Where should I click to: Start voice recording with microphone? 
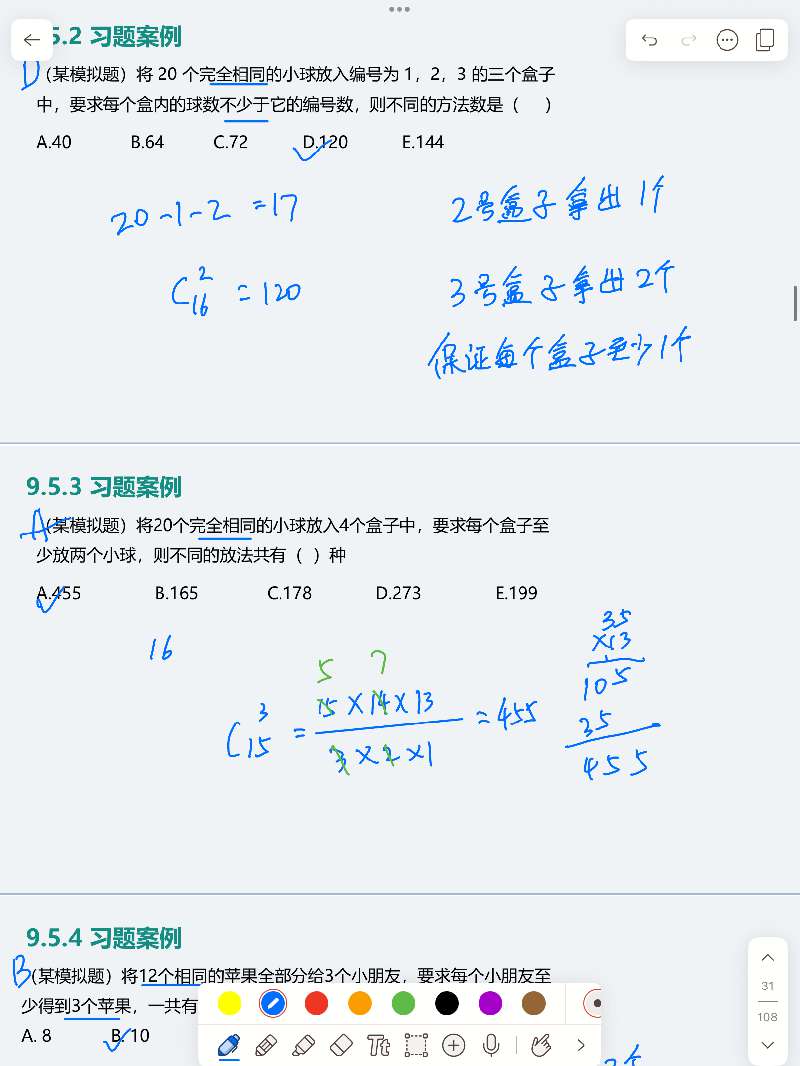pyautogui.click(x=491, y=1046)
